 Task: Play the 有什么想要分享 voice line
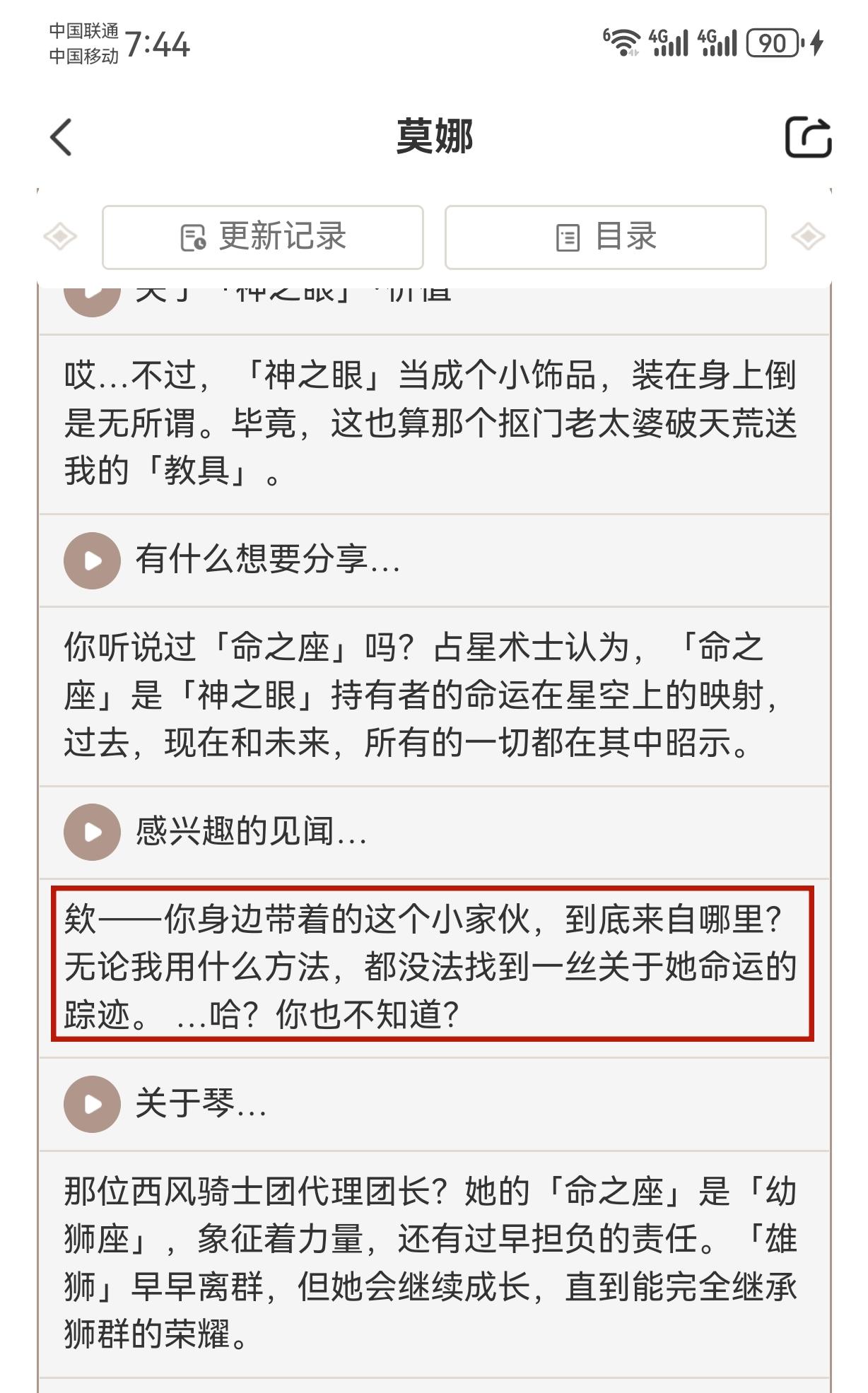pos(92,560)
